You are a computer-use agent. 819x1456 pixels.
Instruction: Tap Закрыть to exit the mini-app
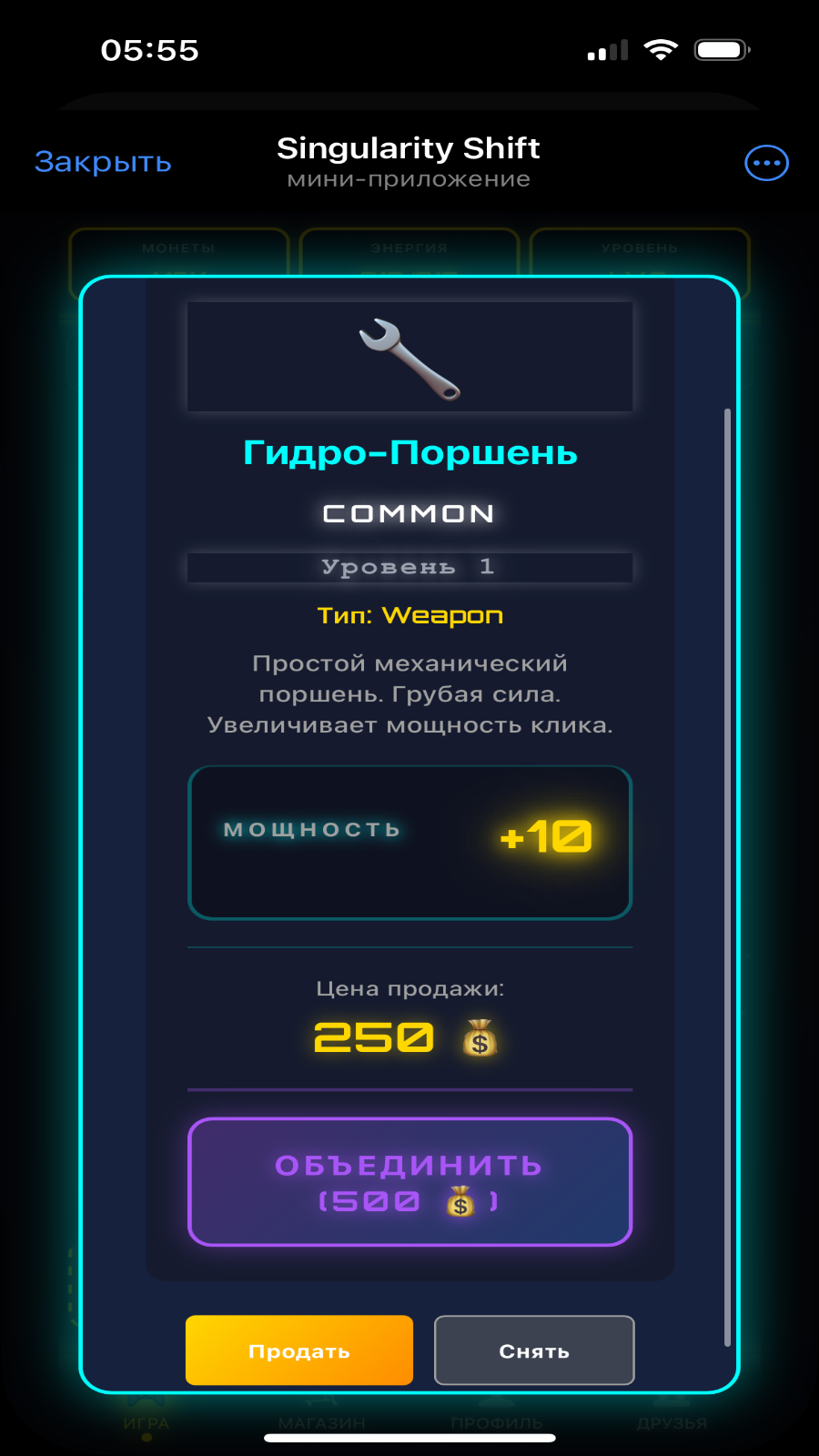coord(102,162)
